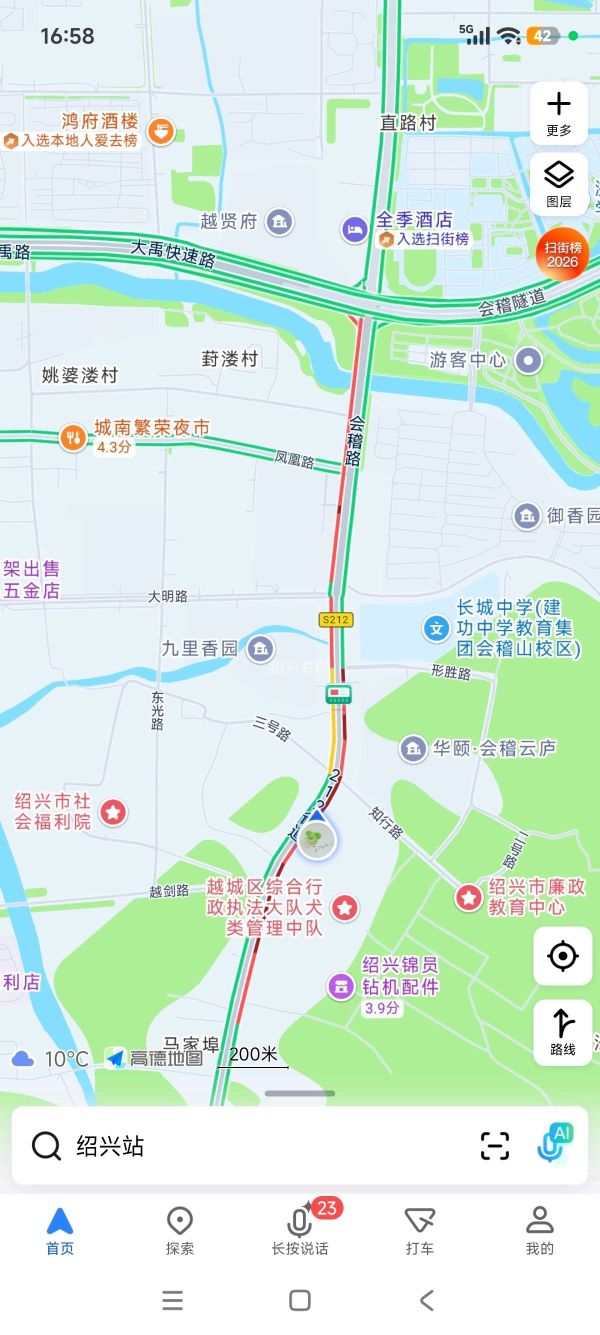Switch to the 打车 tab
The width and height of the screenshot is (600, 1335).
point(420,1230)
